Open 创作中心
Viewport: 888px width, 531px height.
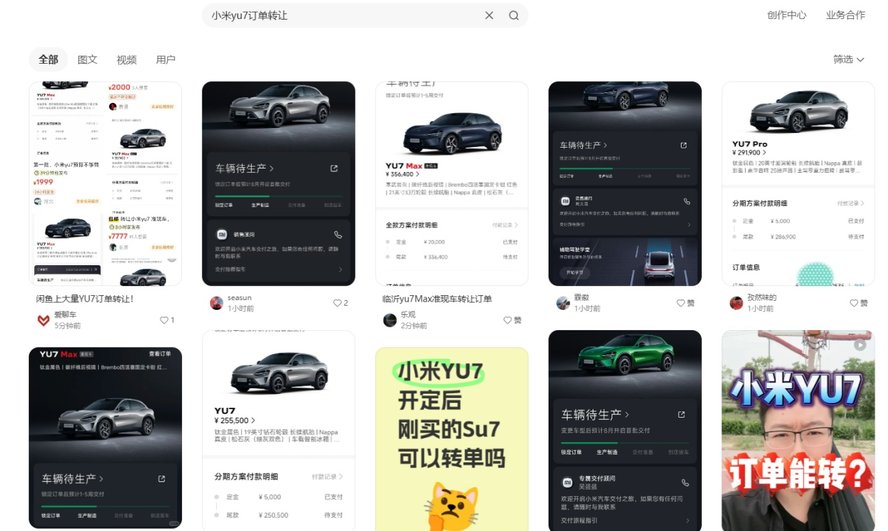point(786,16)
